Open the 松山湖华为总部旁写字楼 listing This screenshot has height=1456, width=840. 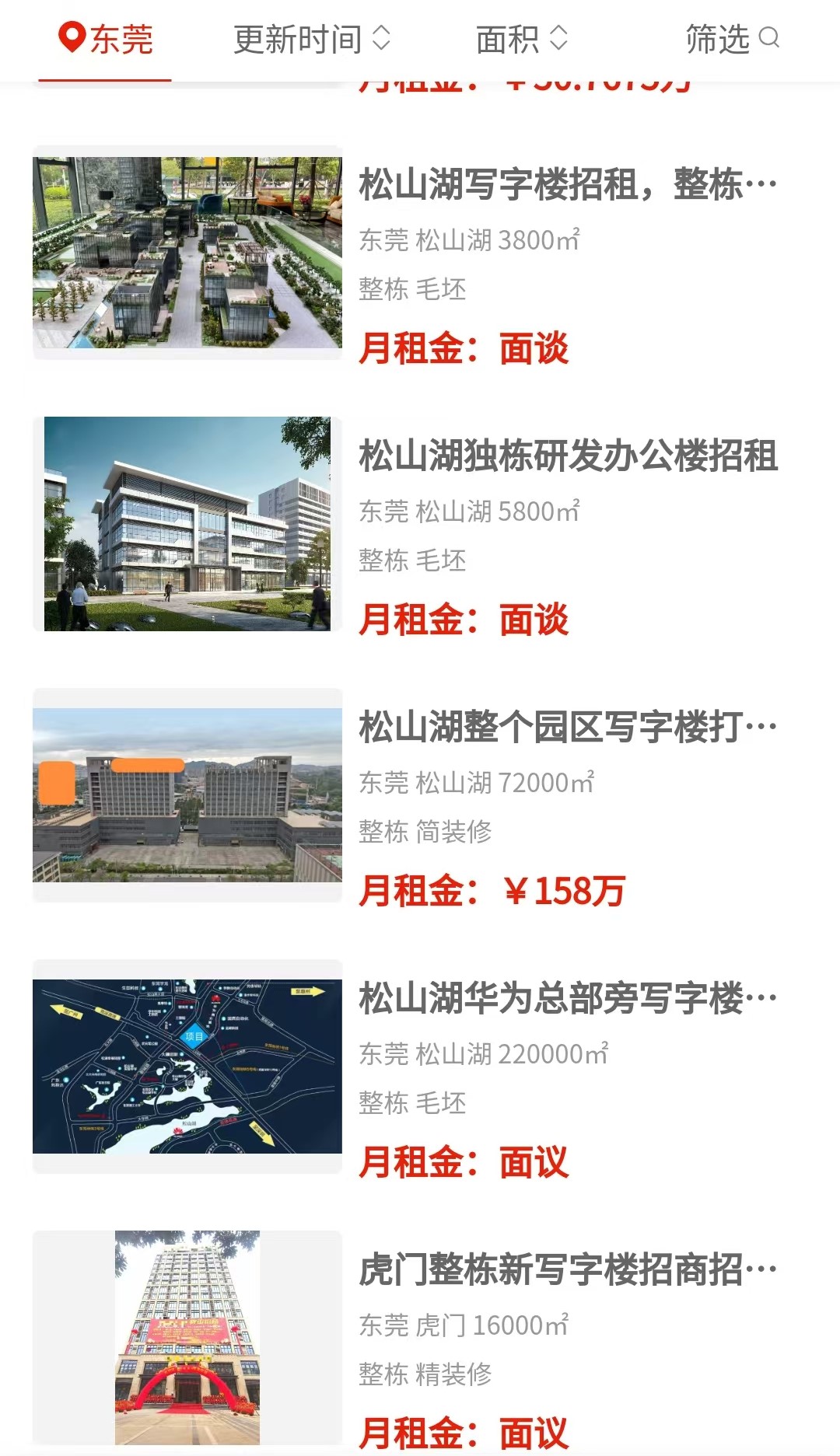click(x=420, y=1067)
